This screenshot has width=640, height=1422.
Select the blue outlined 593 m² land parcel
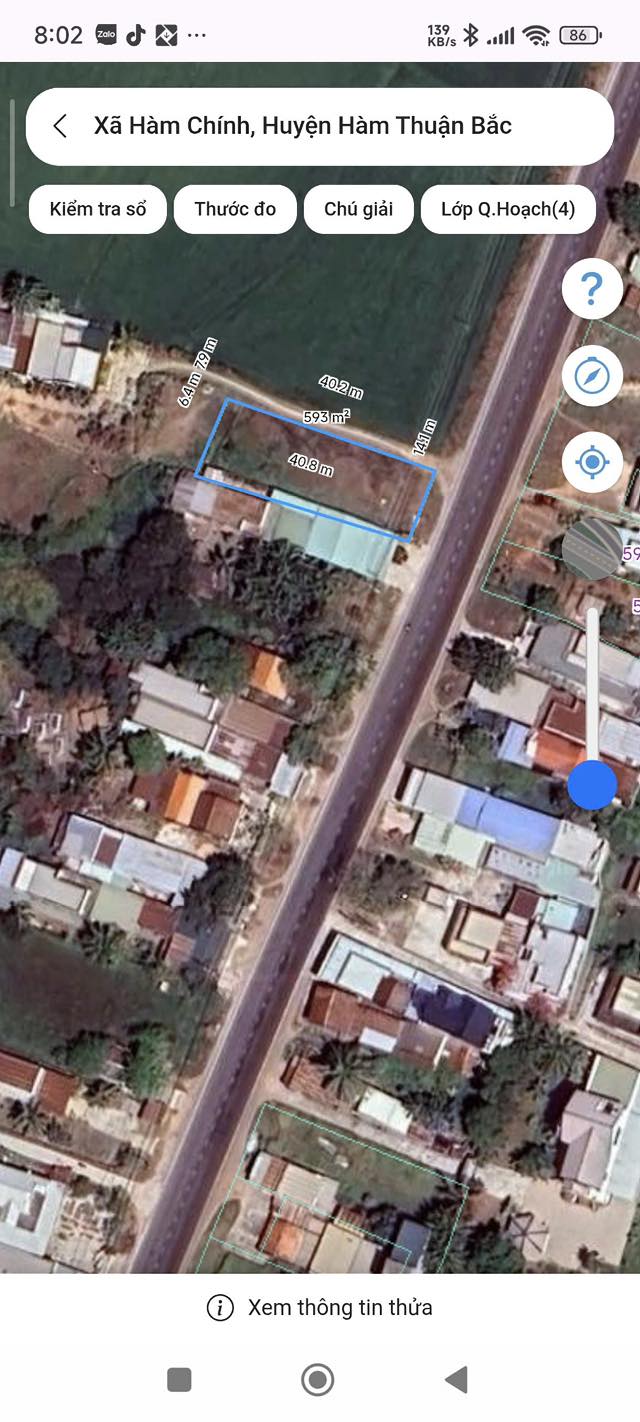315,470
